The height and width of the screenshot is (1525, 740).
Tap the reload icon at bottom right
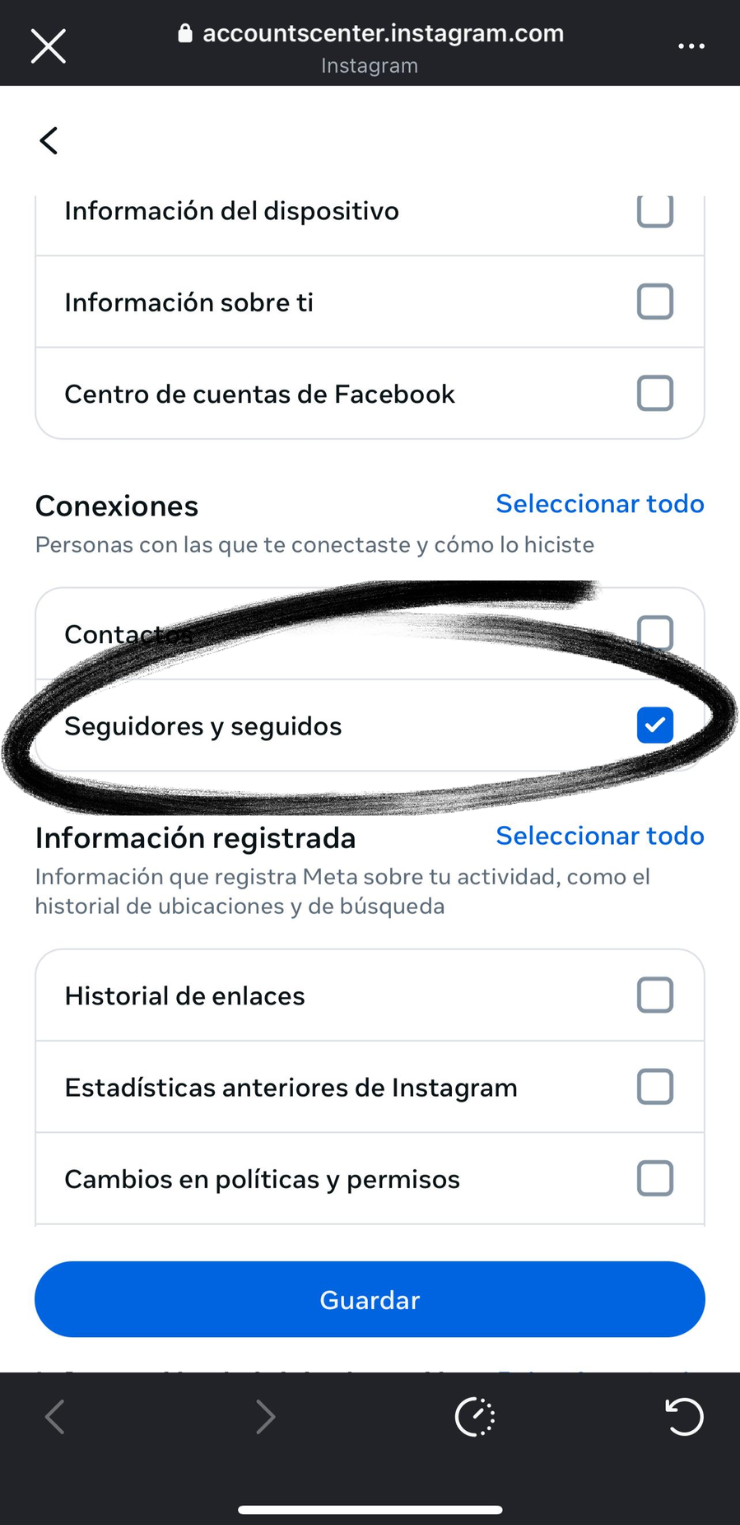[x=684, y=1417]
